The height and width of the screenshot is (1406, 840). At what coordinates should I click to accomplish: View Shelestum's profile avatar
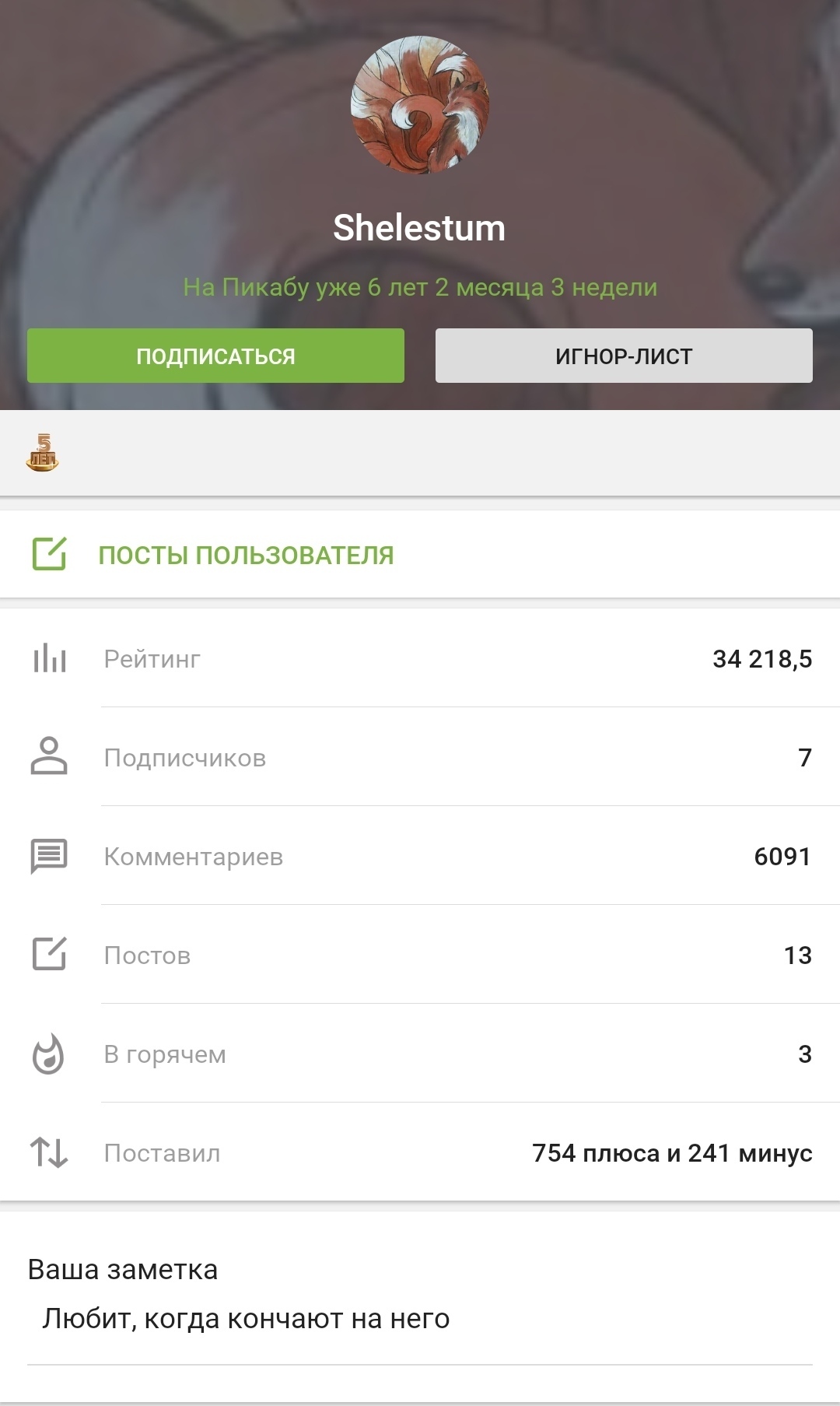[420, 105]
